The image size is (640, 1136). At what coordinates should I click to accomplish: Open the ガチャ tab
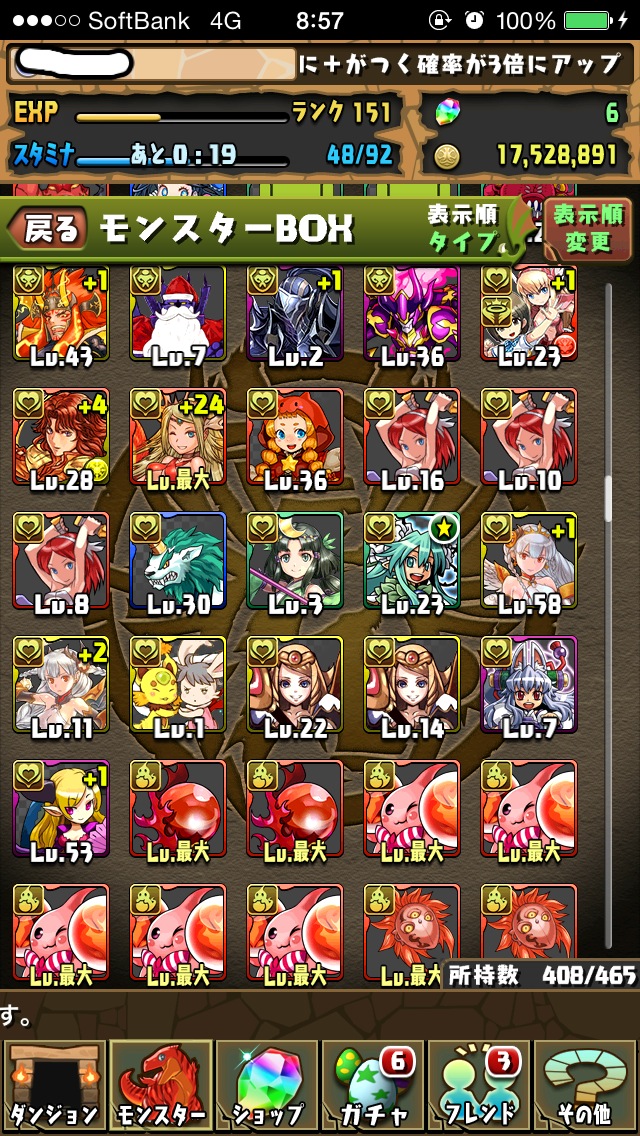click(373, 1084)
